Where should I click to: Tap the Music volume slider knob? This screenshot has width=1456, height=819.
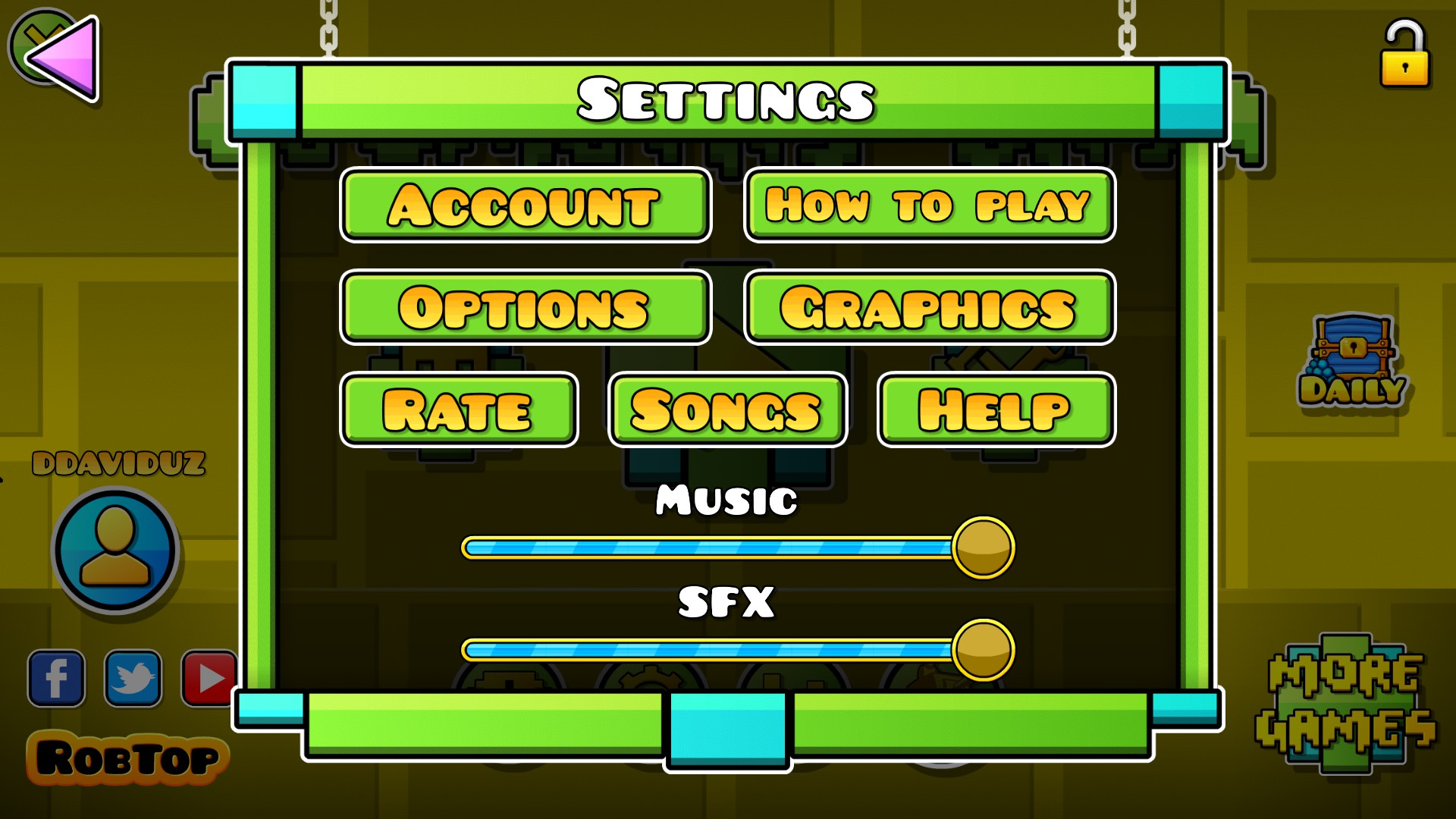(983, 548)
